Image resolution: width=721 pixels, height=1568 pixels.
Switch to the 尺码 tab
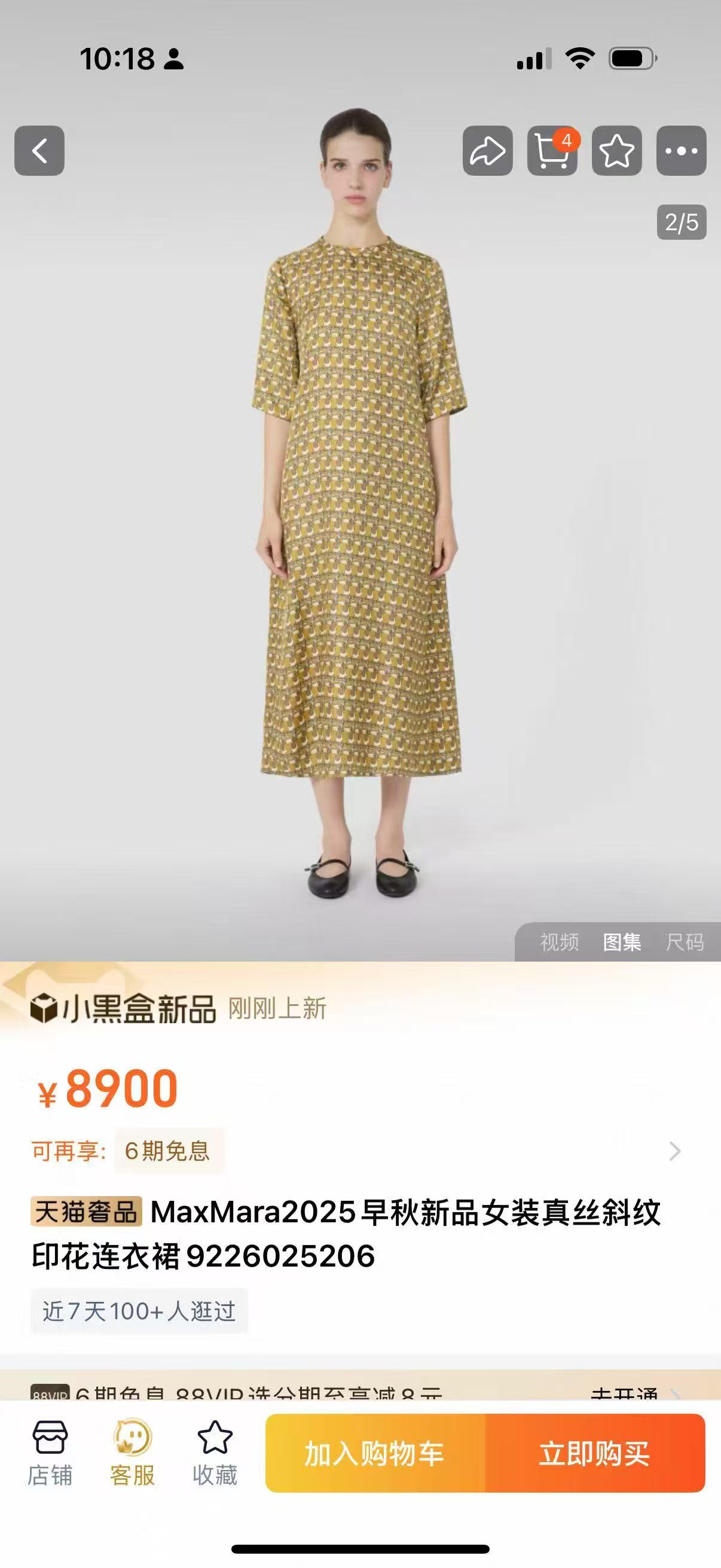click(x=685, y=942)
